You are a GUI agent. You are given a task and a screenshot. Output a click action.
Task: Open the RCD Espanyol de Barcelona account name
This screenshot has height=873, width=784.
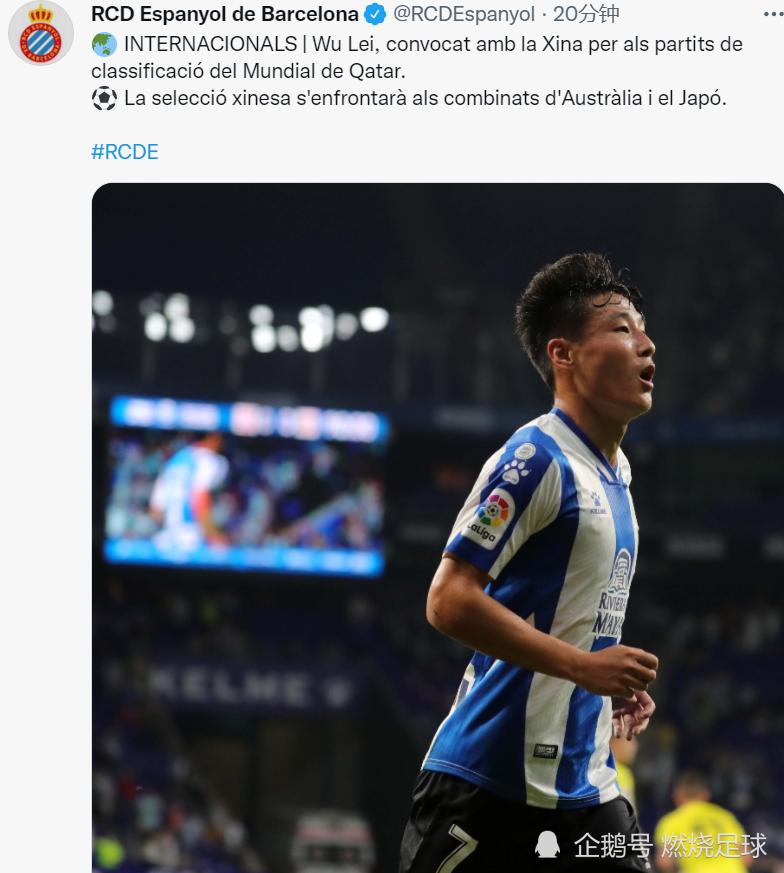224,14
